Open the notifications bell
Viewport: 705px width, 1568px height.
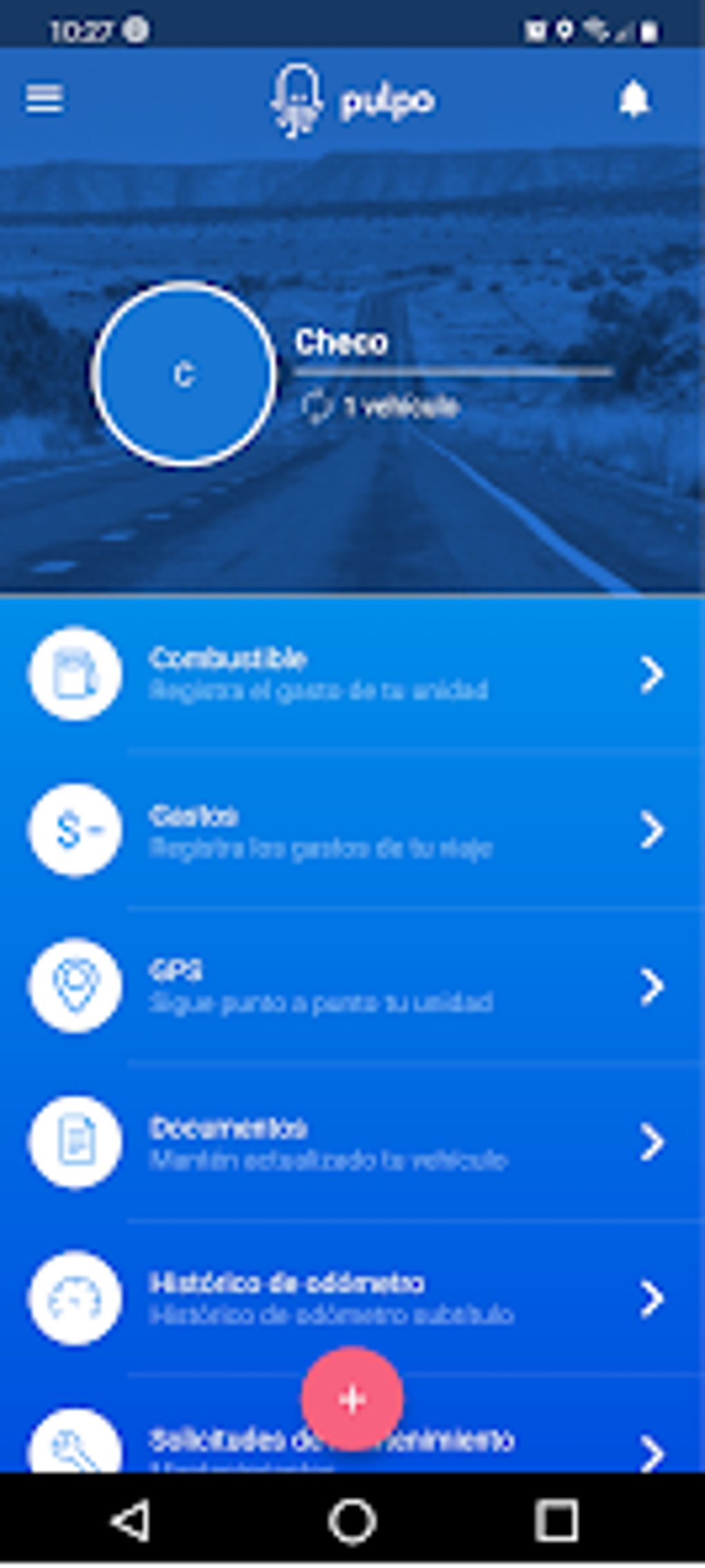(x=633, y=99)
